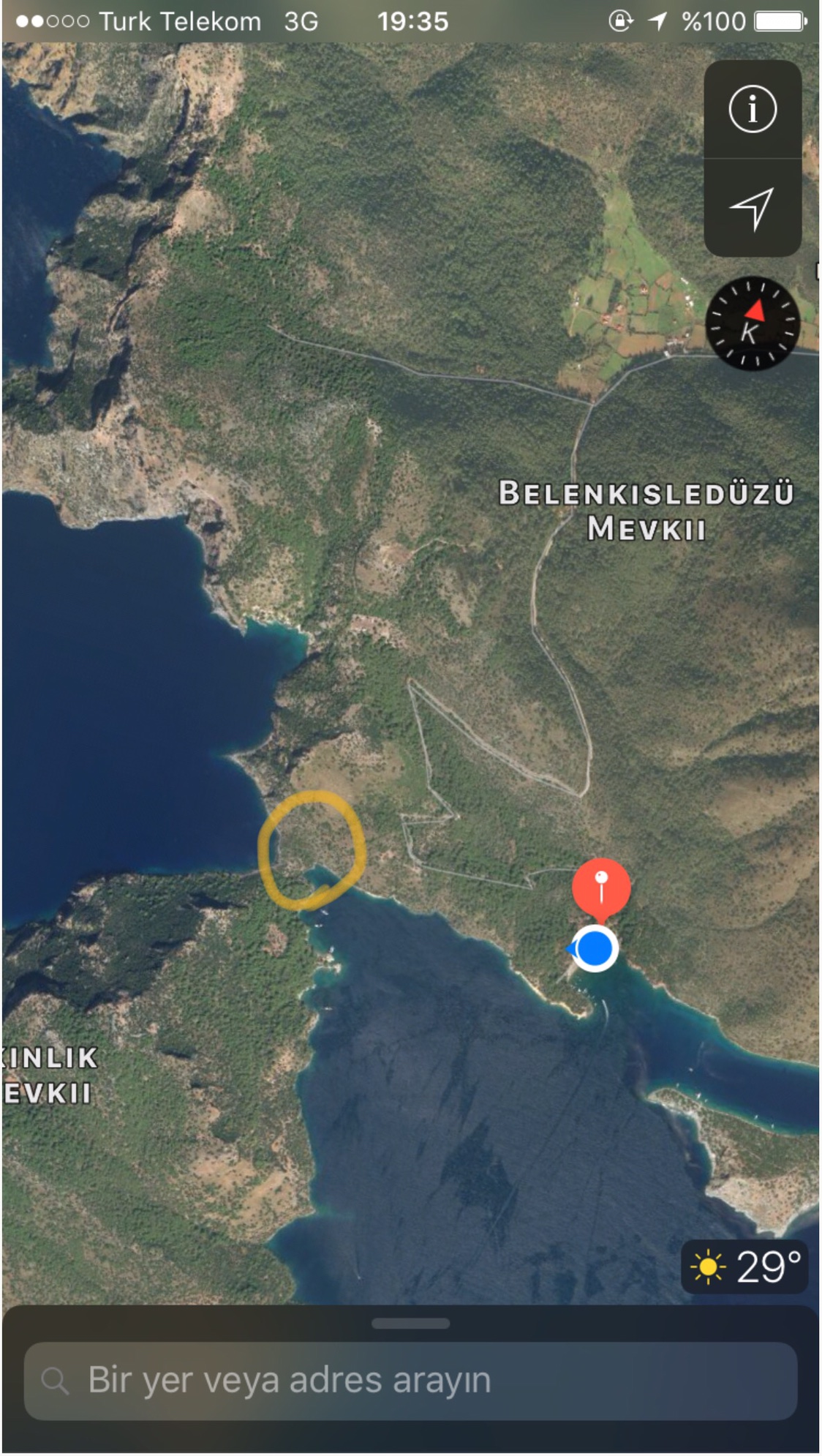Tap the 'Bir yer veya adres arayın' search field
Screen dimensions: 822x1456
click(x=410, y=1380)
